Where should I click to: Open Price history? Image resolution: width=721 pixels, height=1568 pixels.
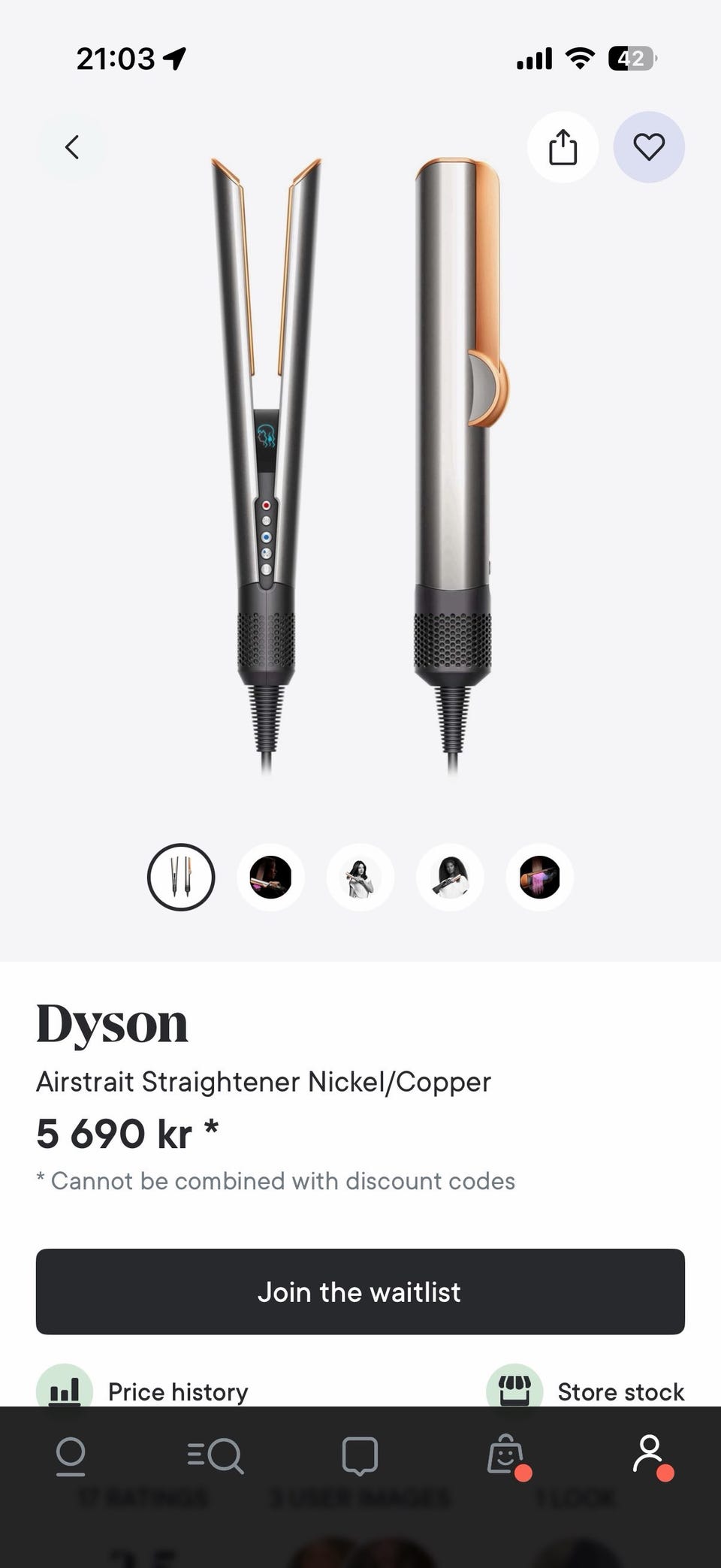[x=143, y=1391]
